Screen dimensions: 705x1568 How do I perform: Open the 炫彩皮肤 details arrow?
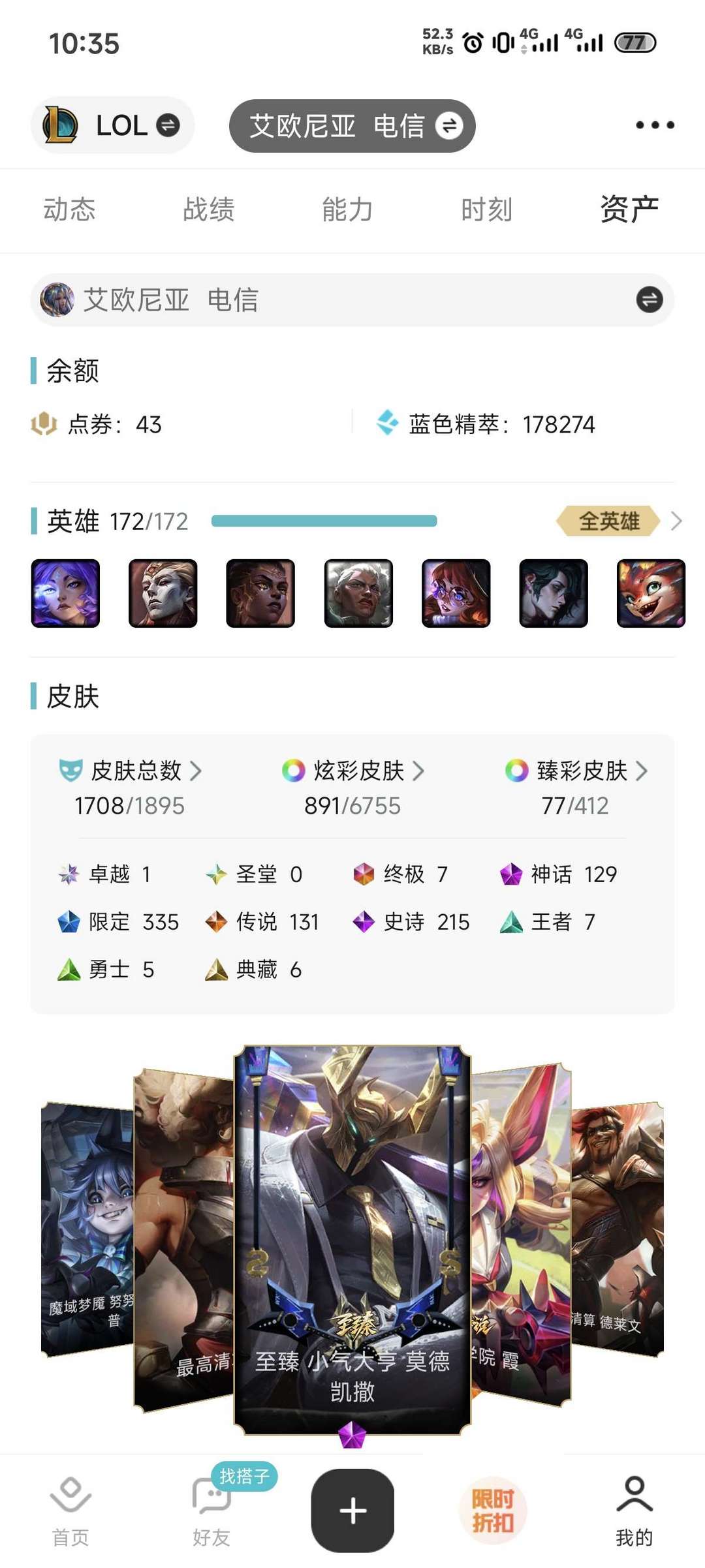tap(421, 771)
